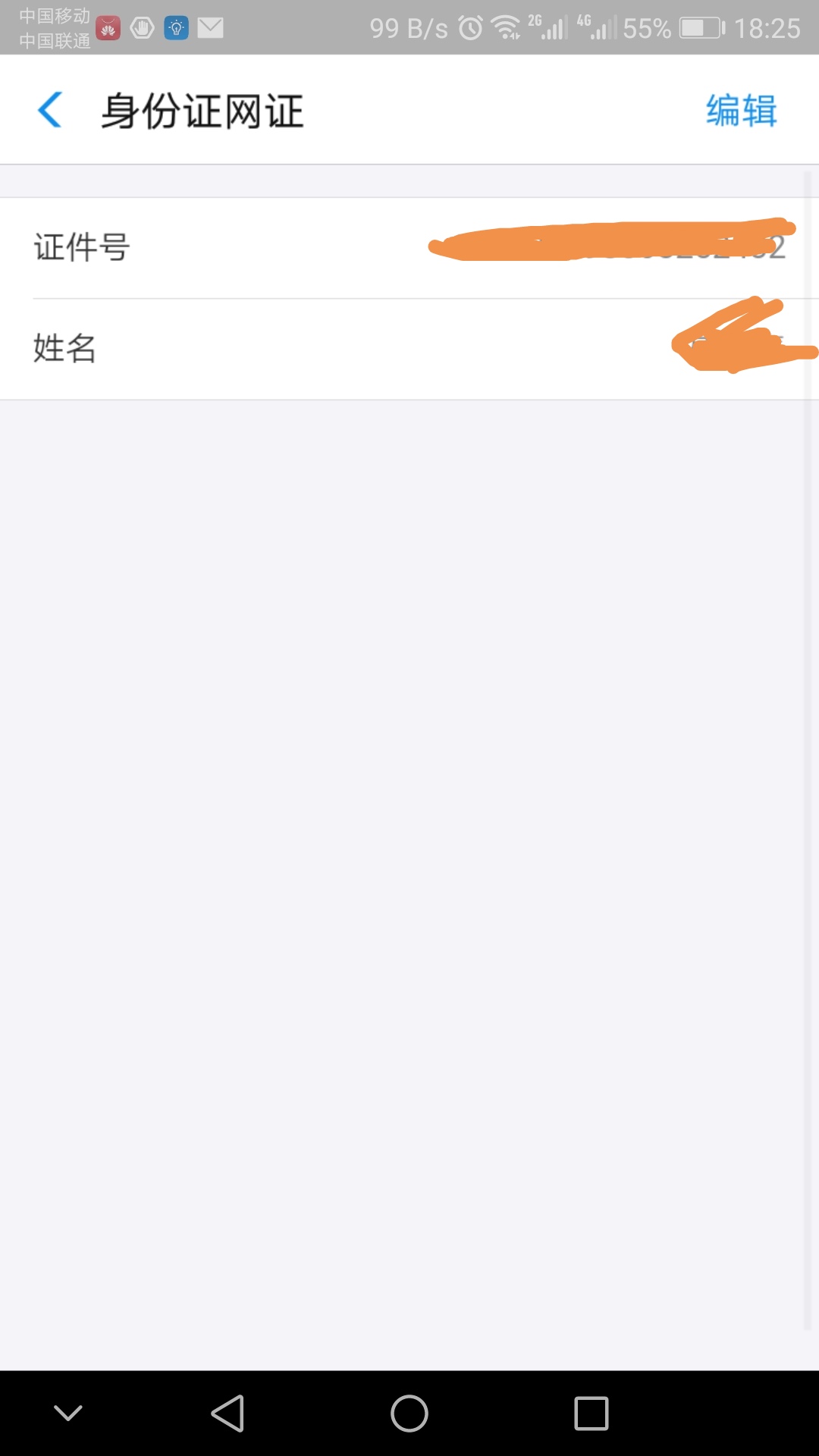Tap the blue lightbulb notification icon
The image size is (819, 1456).
click(x=176, y=28)
